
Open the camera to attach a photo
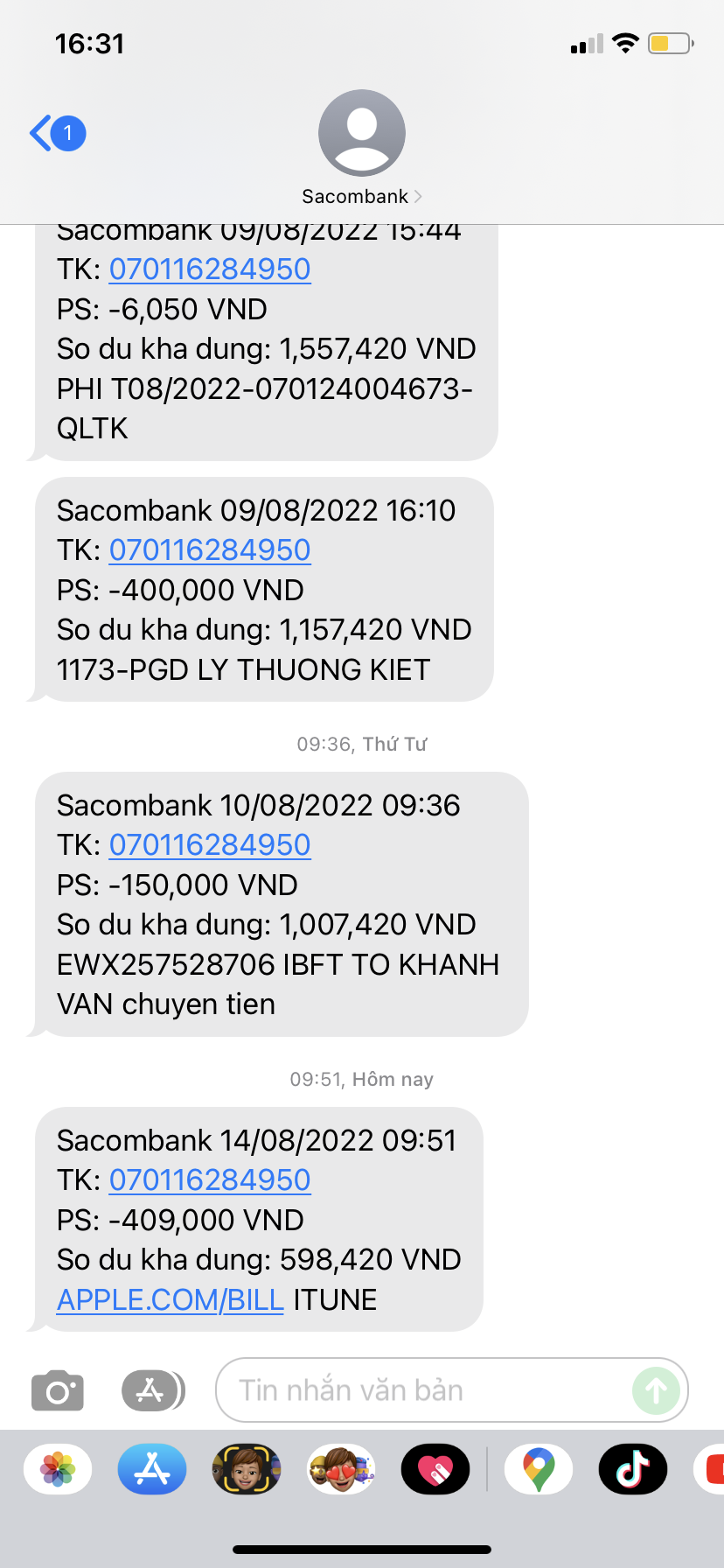click(58, 1389)
